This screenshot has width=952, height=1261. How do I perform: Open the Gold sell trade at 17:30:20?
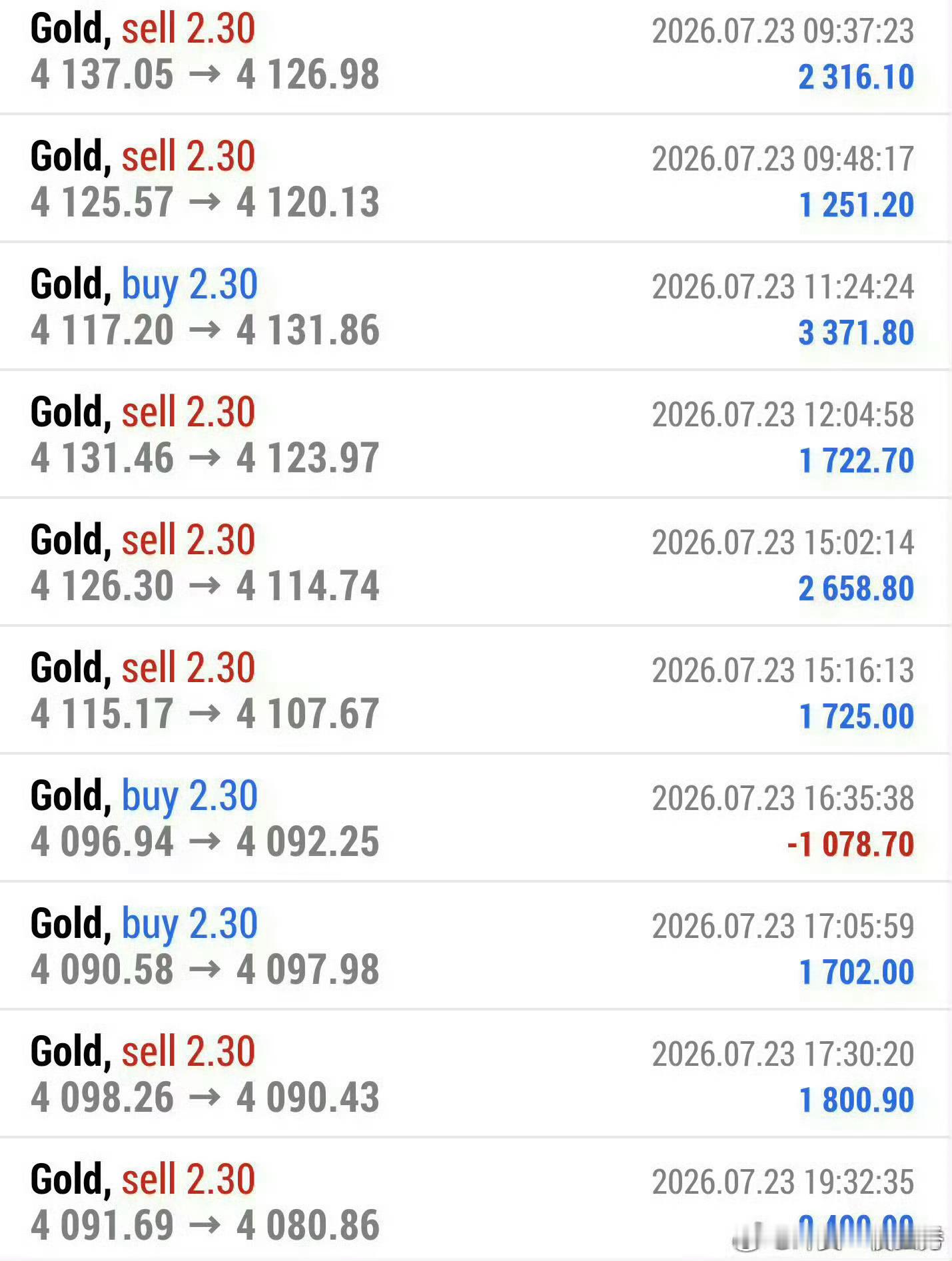pos(474,1074)
